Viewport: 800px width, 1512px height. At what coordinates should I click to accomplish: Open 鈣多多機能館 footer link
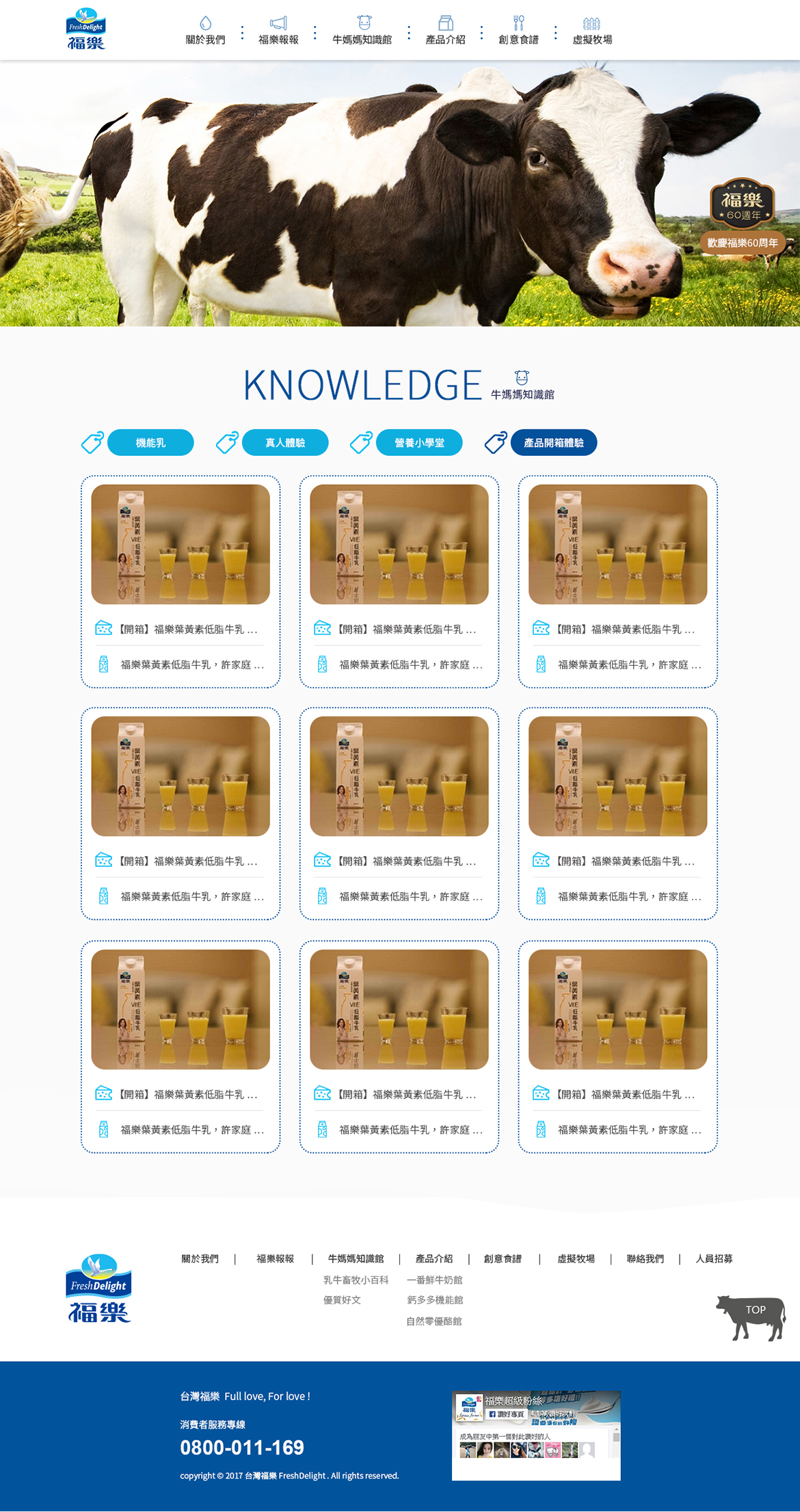coord(435,1300)
